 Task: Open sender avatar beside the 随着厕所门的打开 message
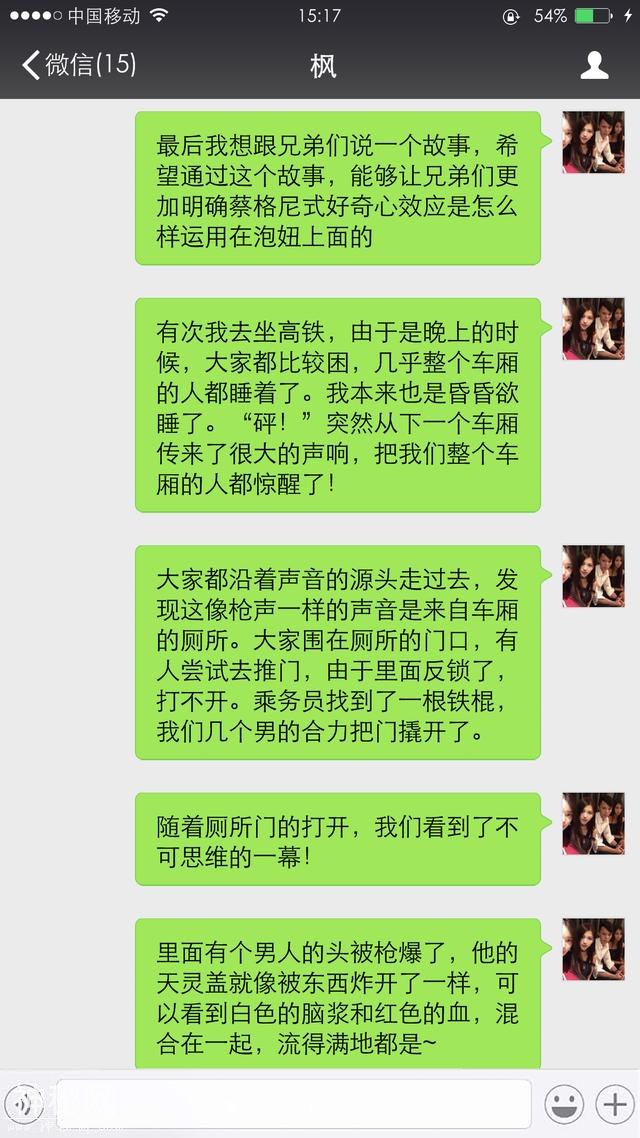(593, 823)
